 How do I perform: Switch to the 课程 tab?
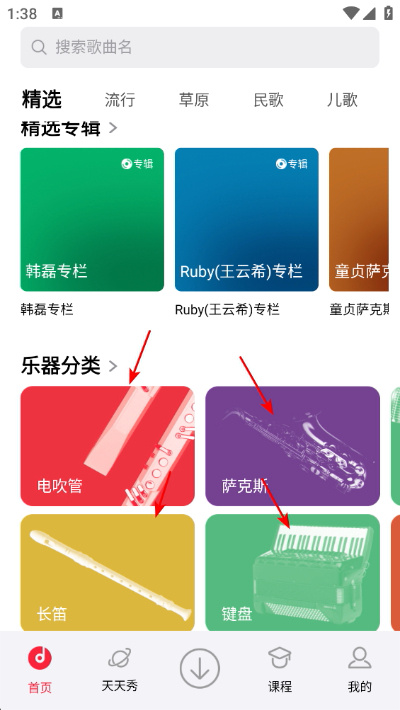click(x=280, y=670)
